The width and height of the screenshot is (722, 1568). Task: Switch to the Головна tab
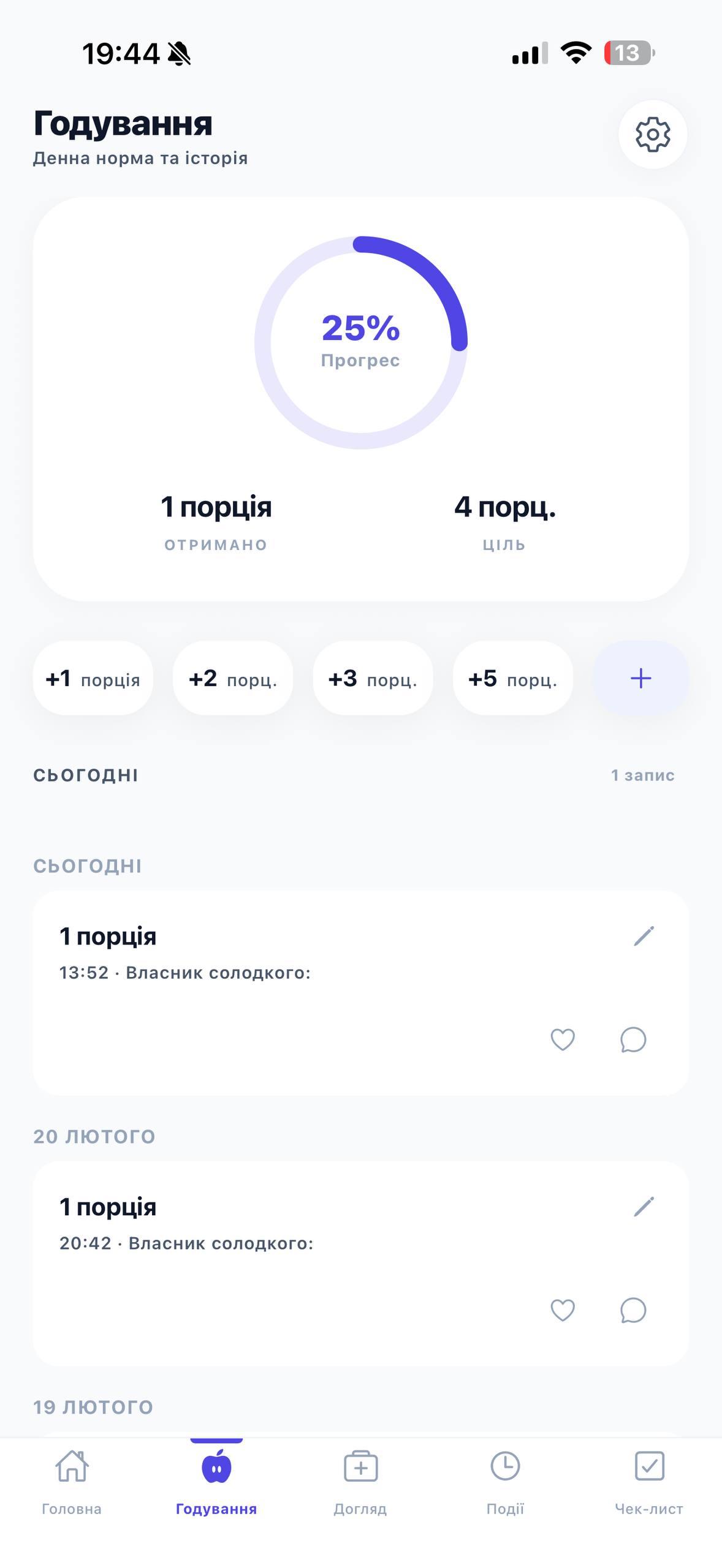(x=72, y=1481)
